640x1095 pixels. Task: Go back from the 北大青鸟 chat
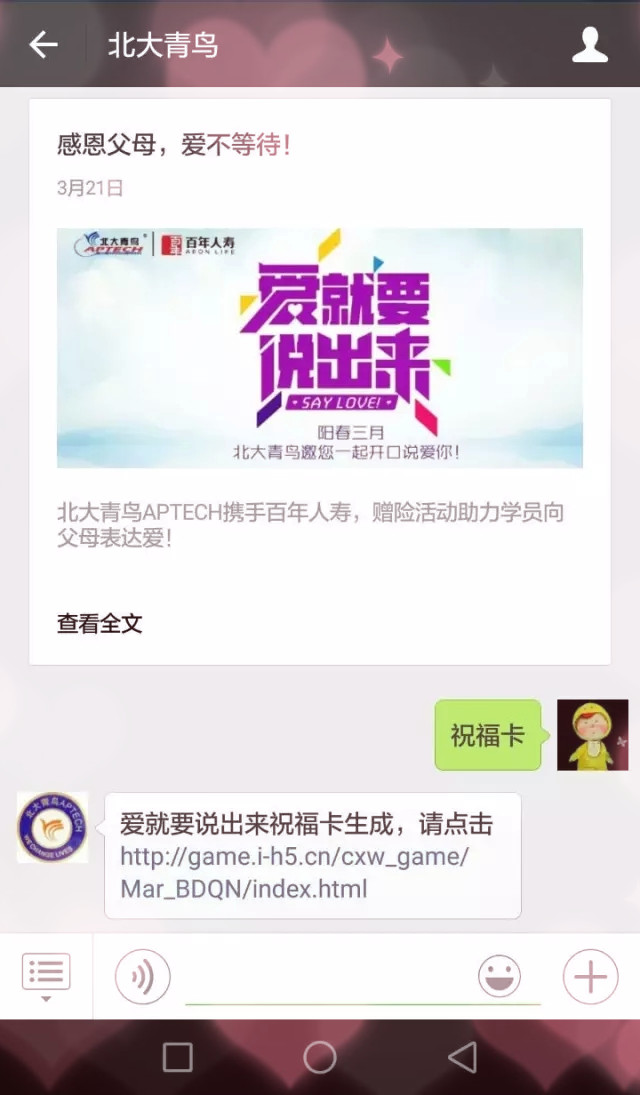coord(43,45)
